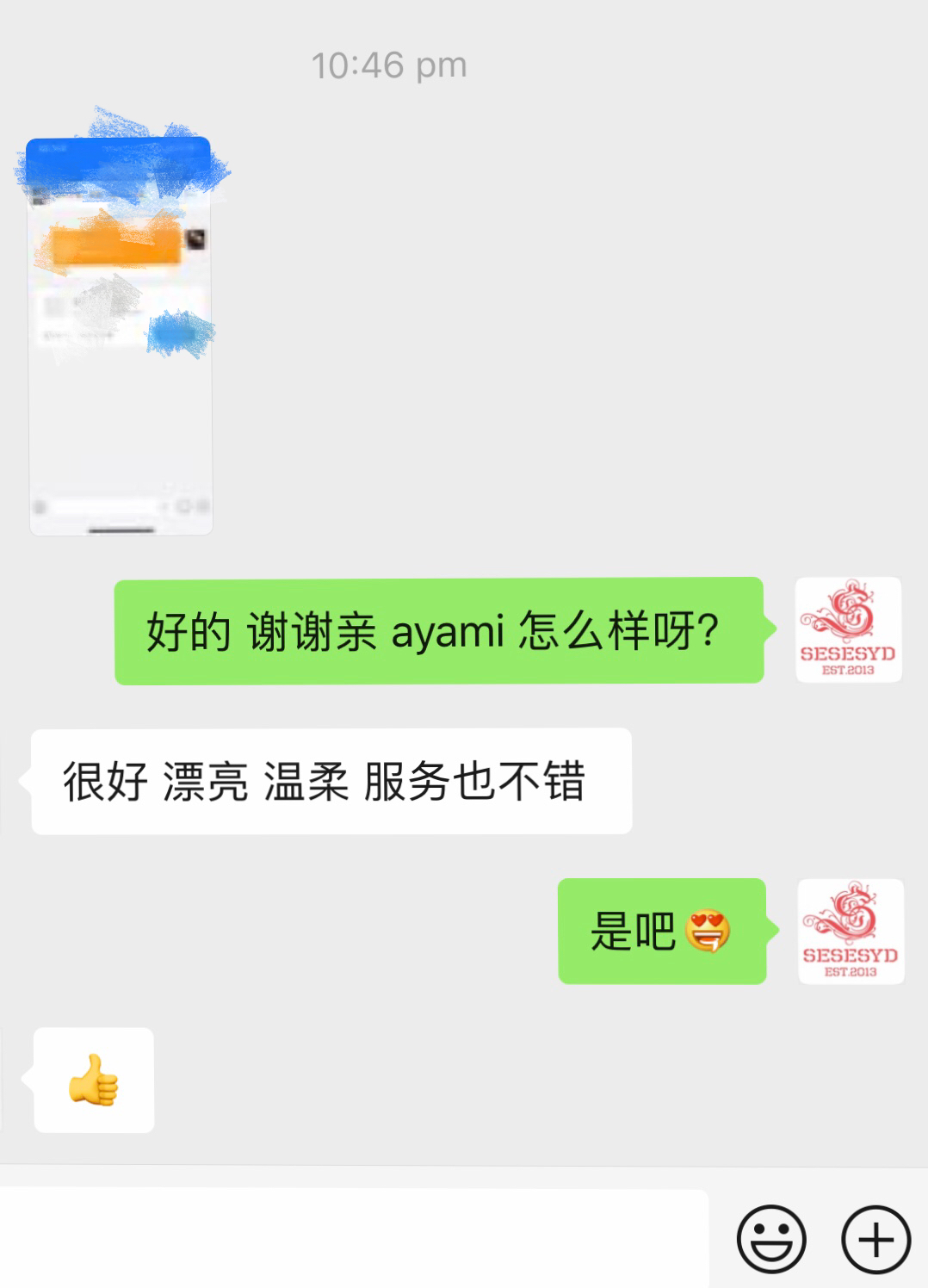Open SESESYD avatar beside the ayami message
This screenshot has height=1288, width=928.
point(848,629)
